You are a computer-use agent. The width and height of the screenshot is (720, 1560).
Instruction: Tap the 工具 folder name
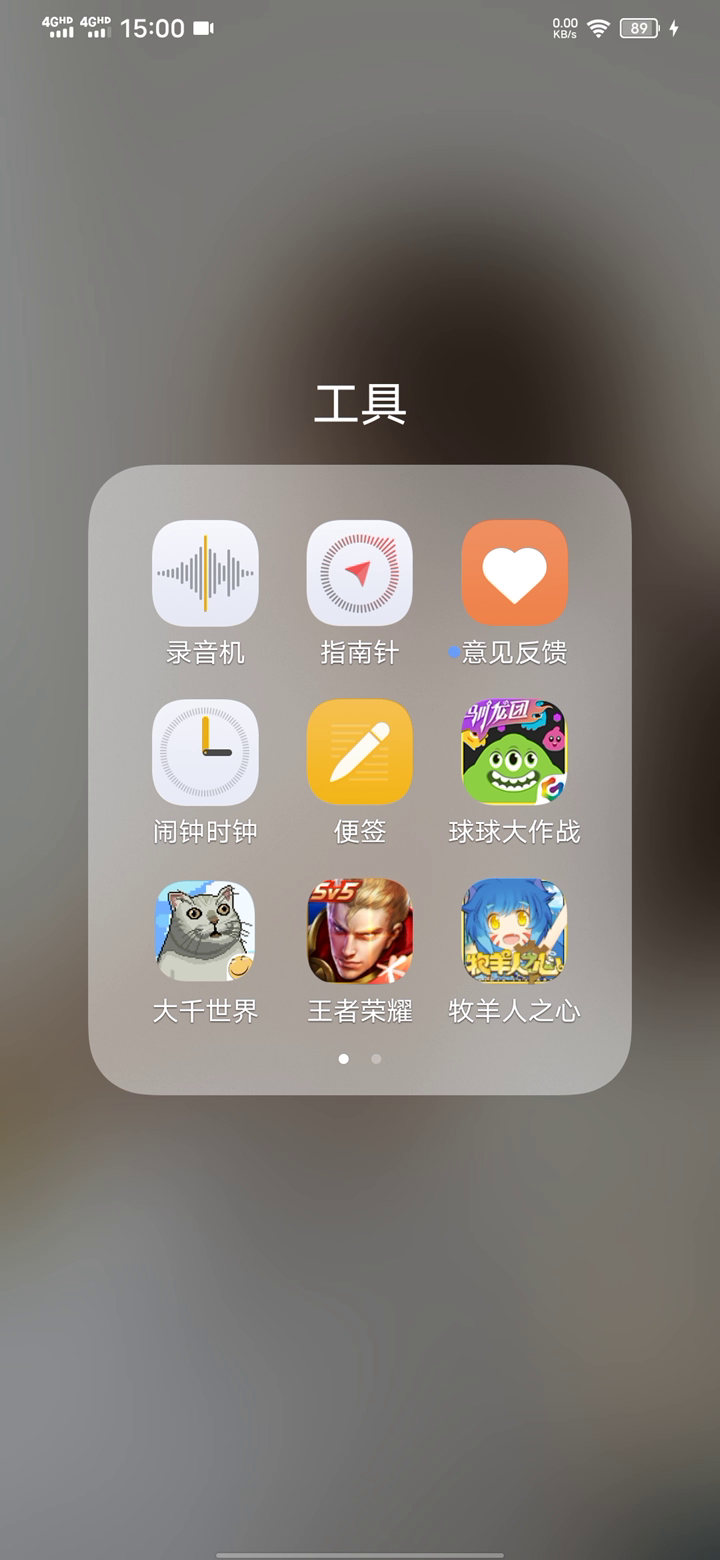coord(360,404)
